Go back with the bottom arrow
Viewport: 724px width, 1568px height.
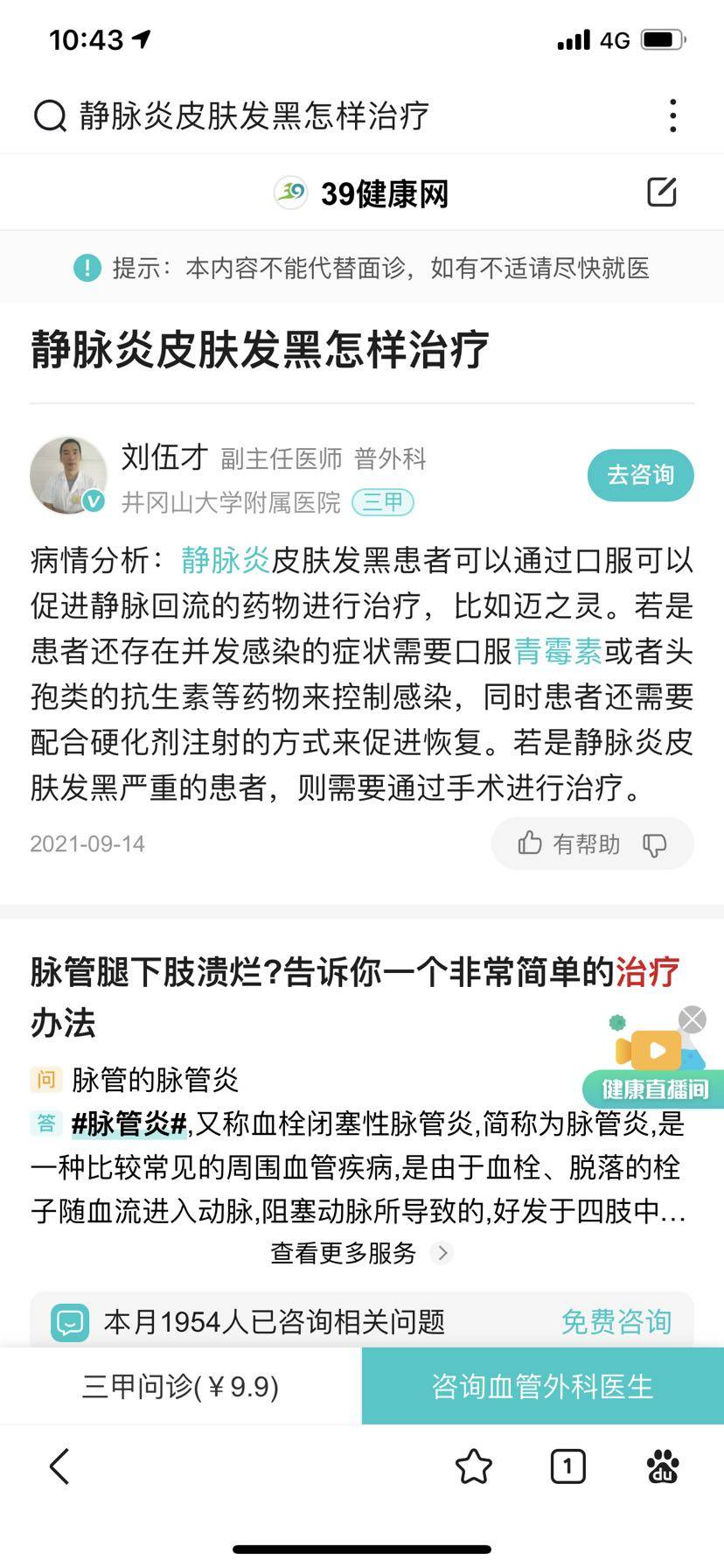59,1466
